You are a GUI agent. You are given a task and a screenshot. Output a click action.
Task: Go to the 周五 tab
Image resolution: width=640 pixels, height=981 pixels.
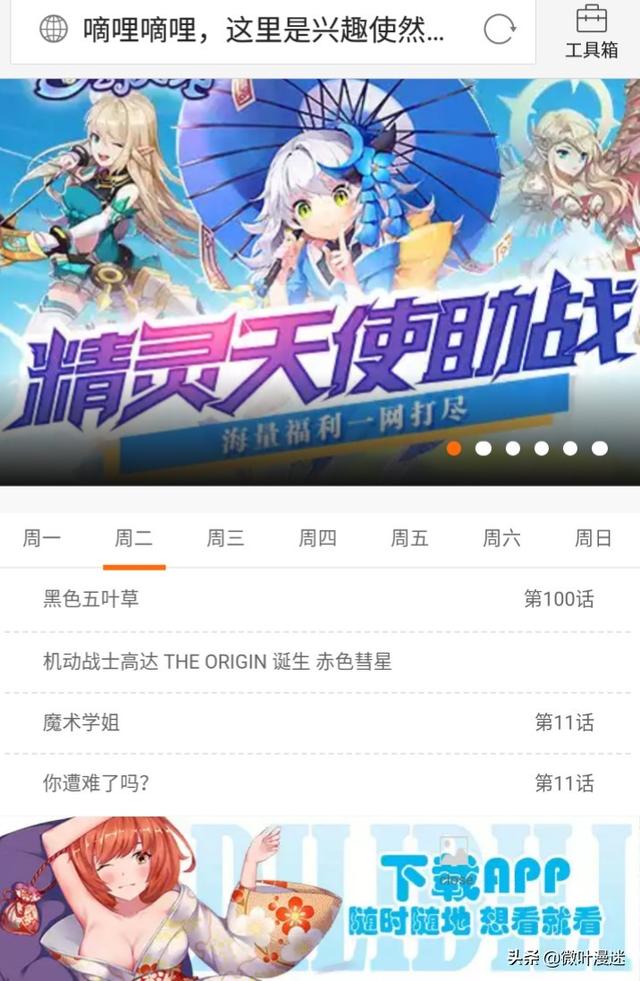pyautogui.click(x=410, y=539)
